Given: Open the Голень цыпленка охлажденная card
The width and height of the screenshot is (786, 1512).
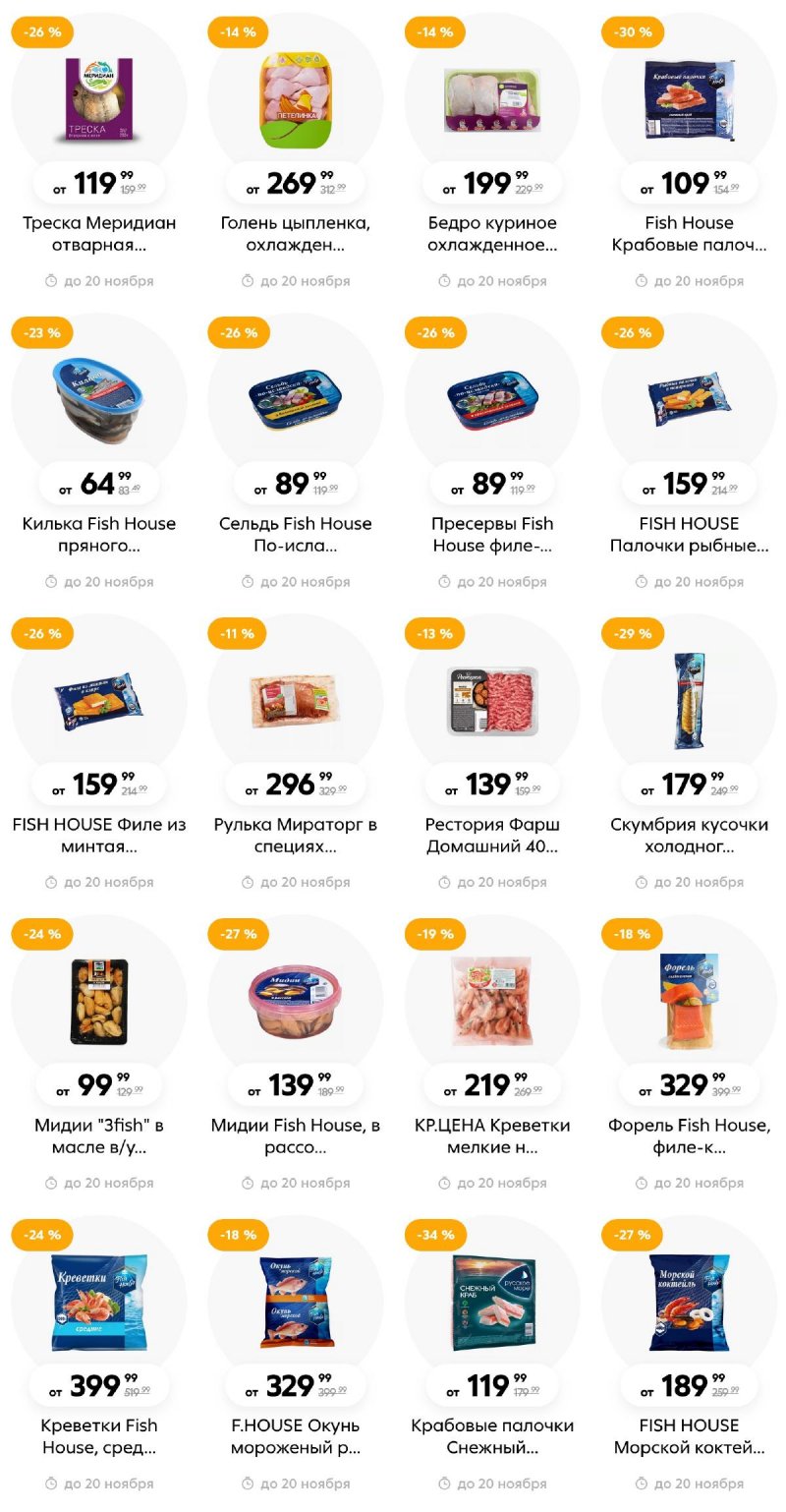Looking at the screenshot, I should point(296,100).
